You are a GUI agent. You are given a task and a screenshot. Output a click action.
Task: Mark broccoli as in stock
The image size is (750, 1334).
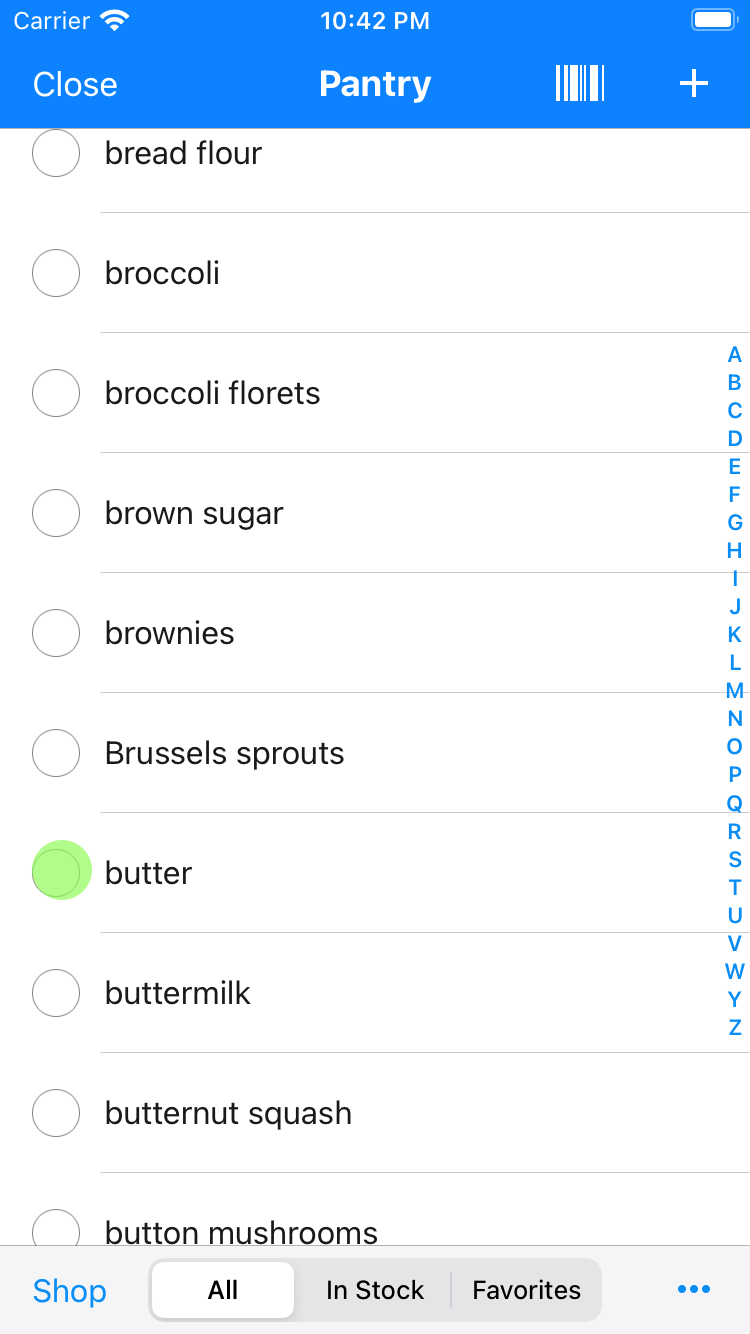coord(56,273)
